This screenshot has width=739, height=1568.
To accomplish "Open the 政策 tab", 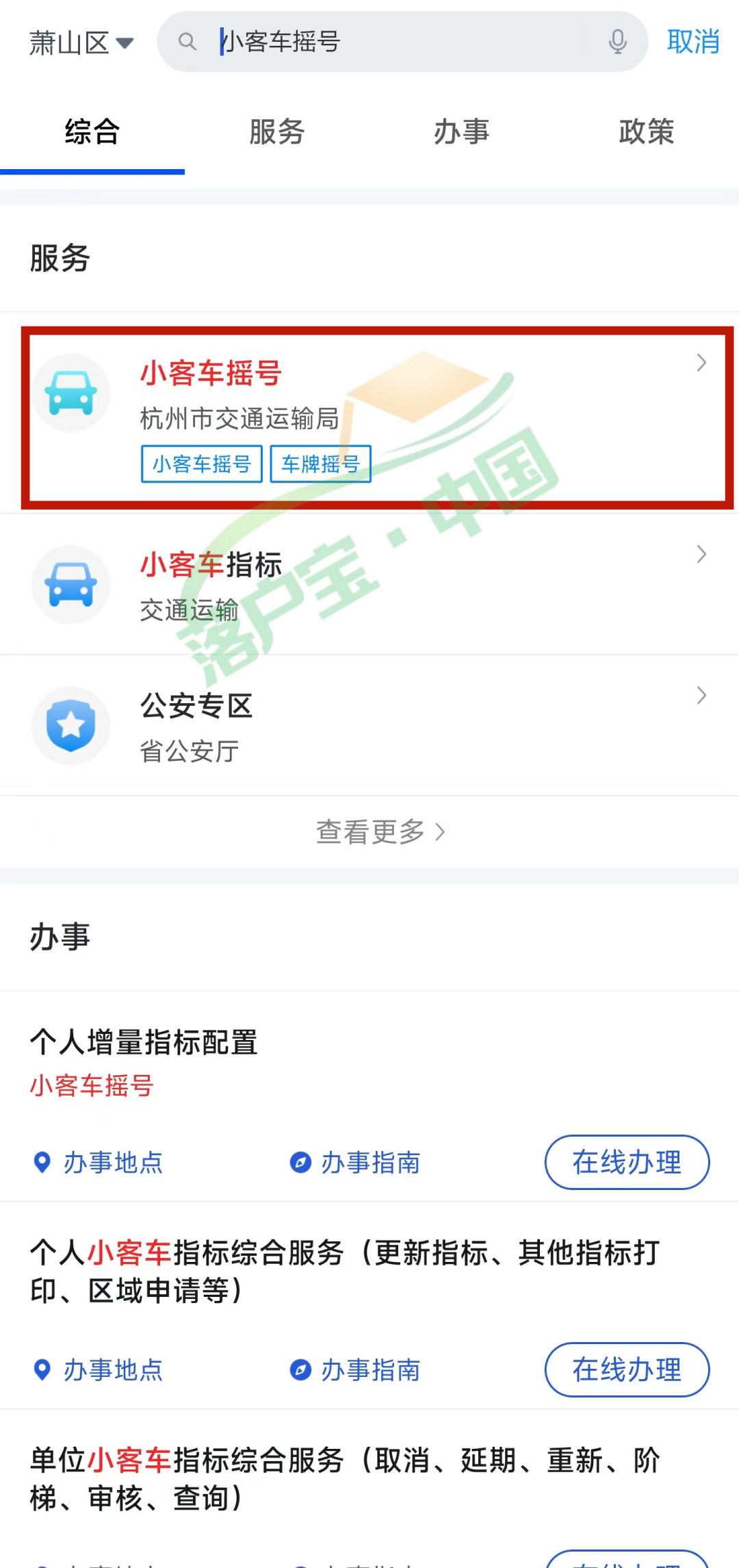I will coord(647,132).
